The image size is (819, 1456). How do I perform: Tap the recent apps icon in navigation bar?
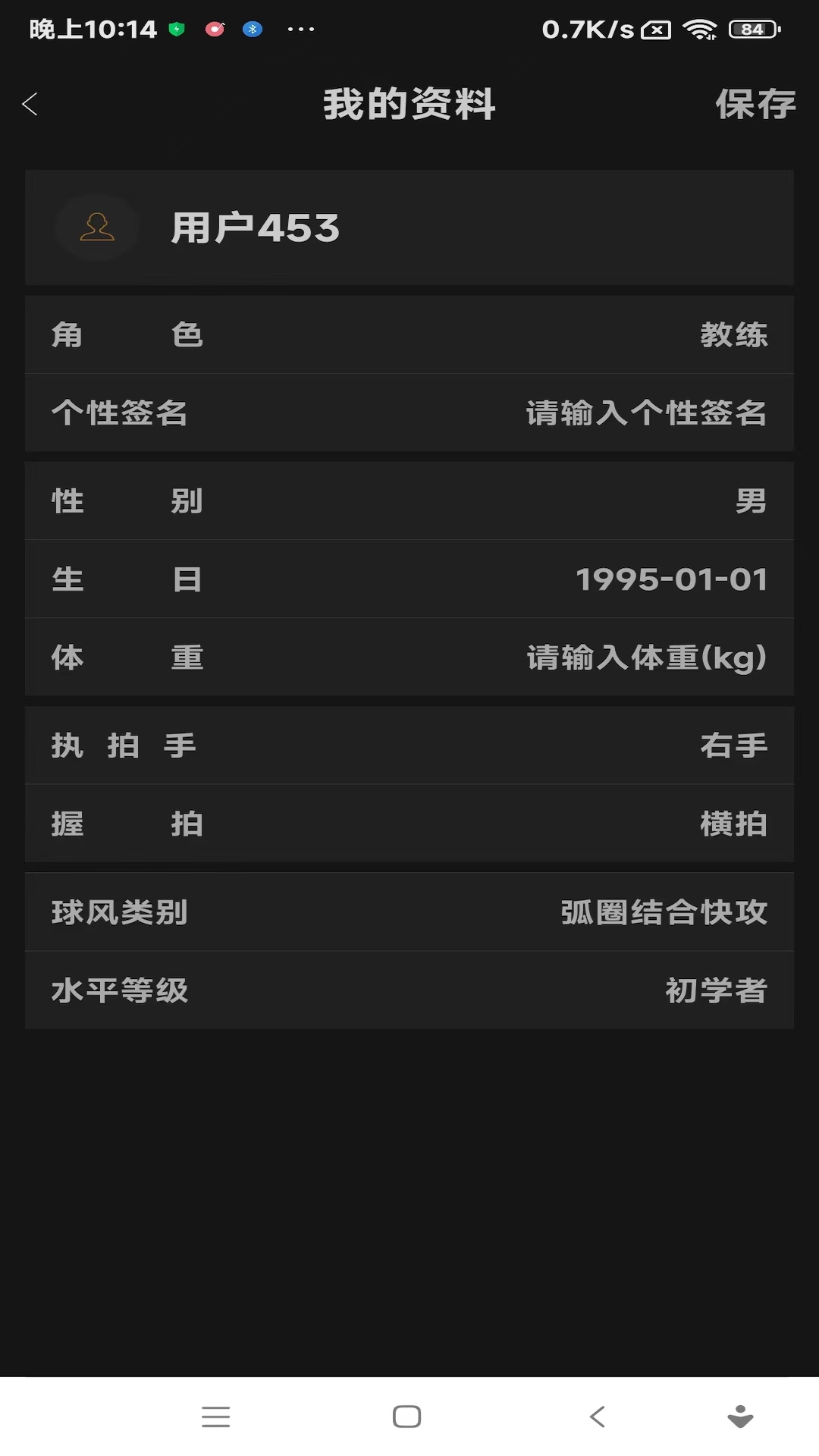216,1416
